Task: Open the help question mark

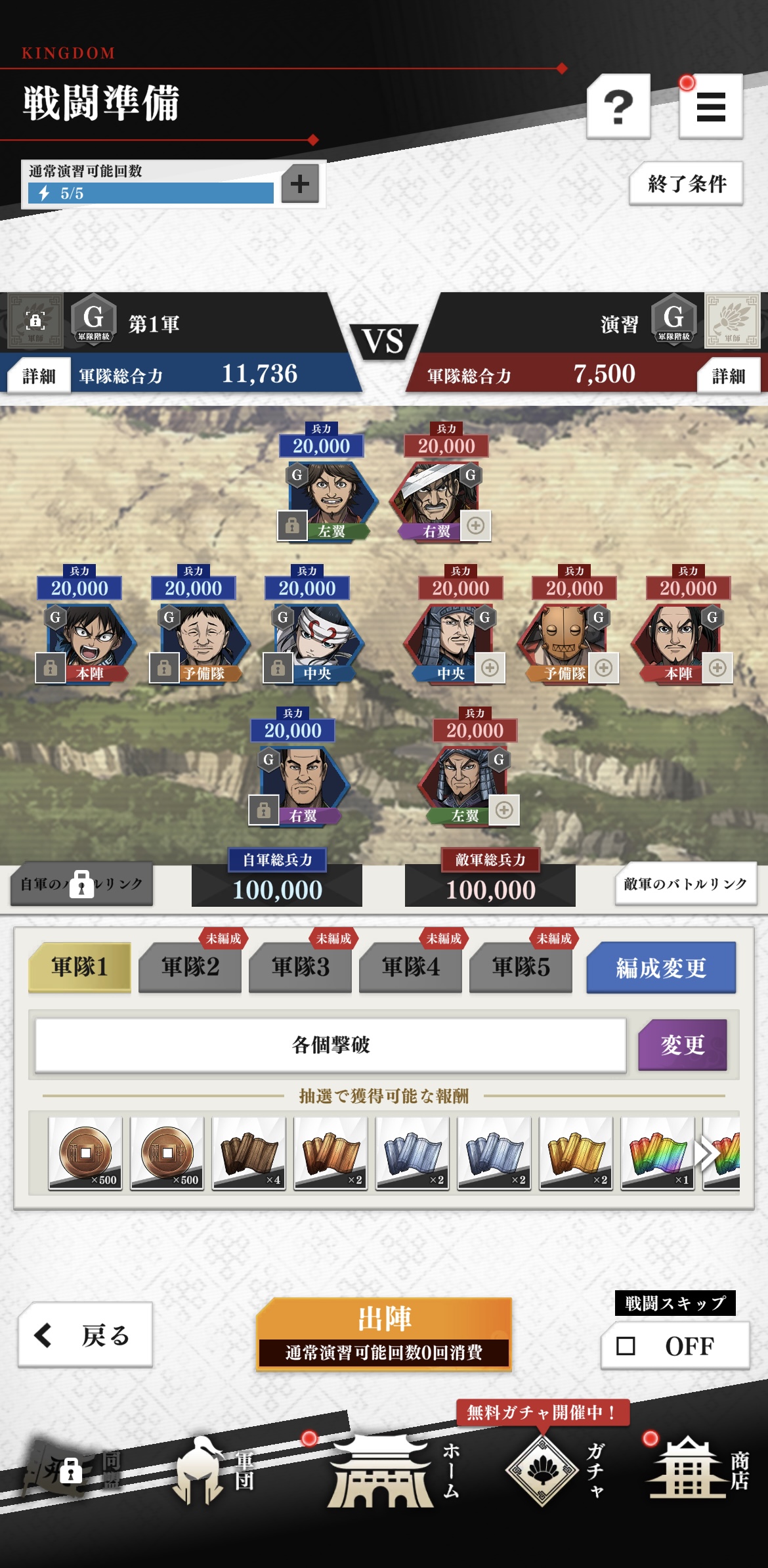Action: (618, 107)
